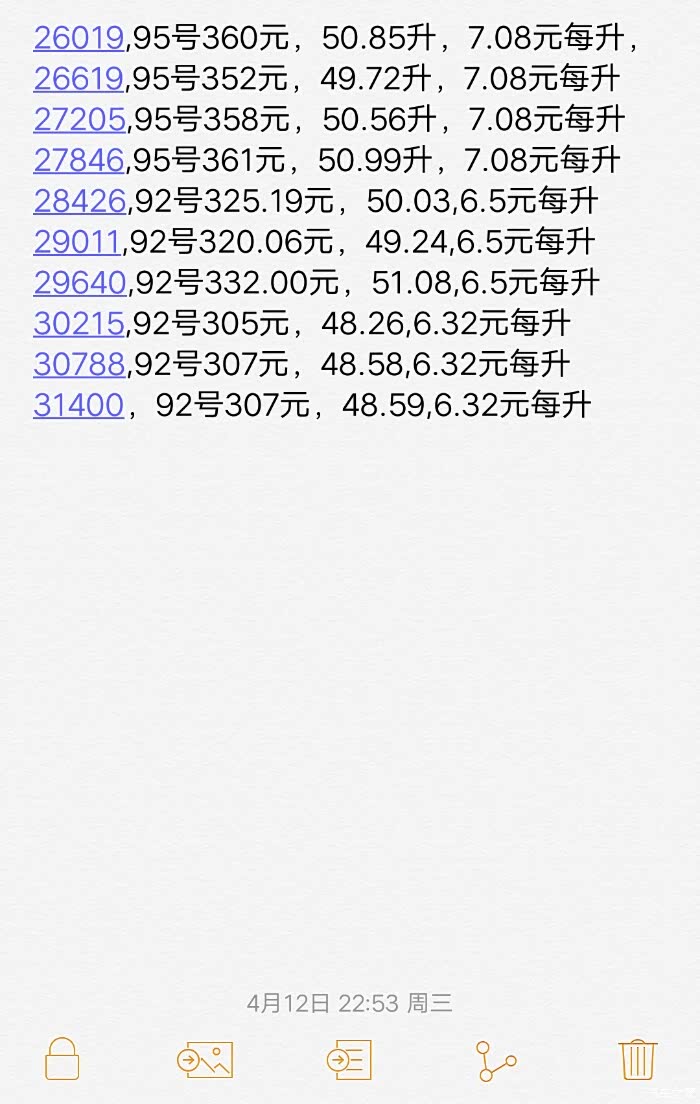The height and width of the screenshot is (1104, 700).
Task: Tap the underlined number 28426
Action: pos(80,202)
